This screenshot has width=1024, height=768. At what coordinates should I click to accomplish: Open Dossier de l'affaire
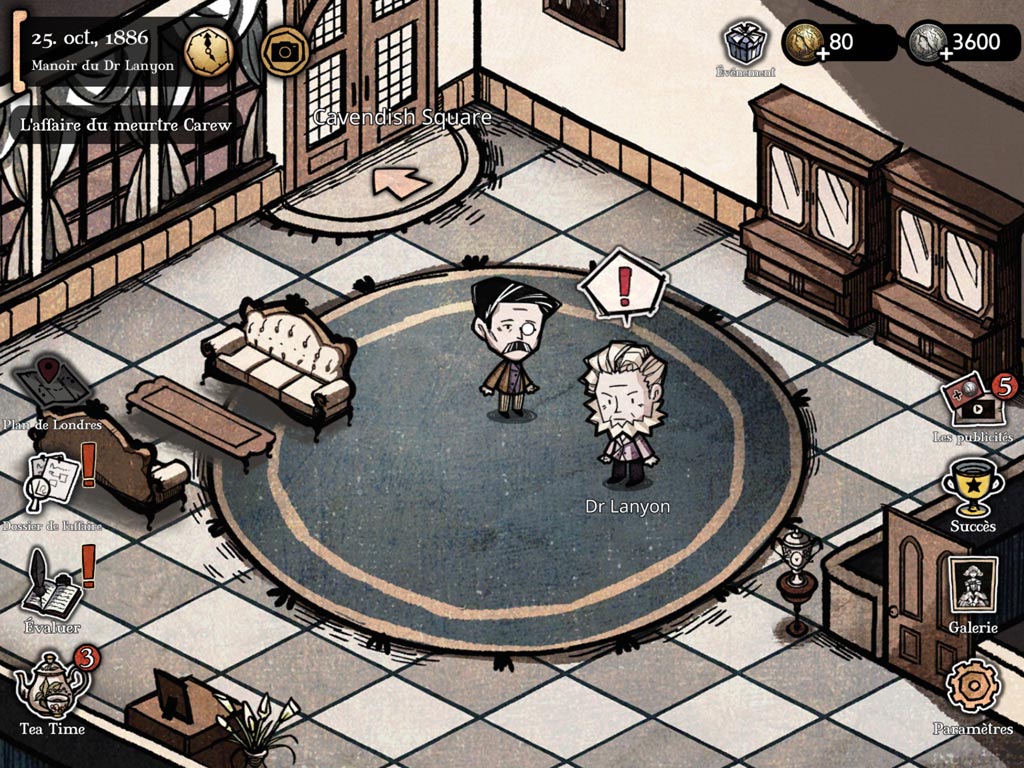tap(53, 480)
